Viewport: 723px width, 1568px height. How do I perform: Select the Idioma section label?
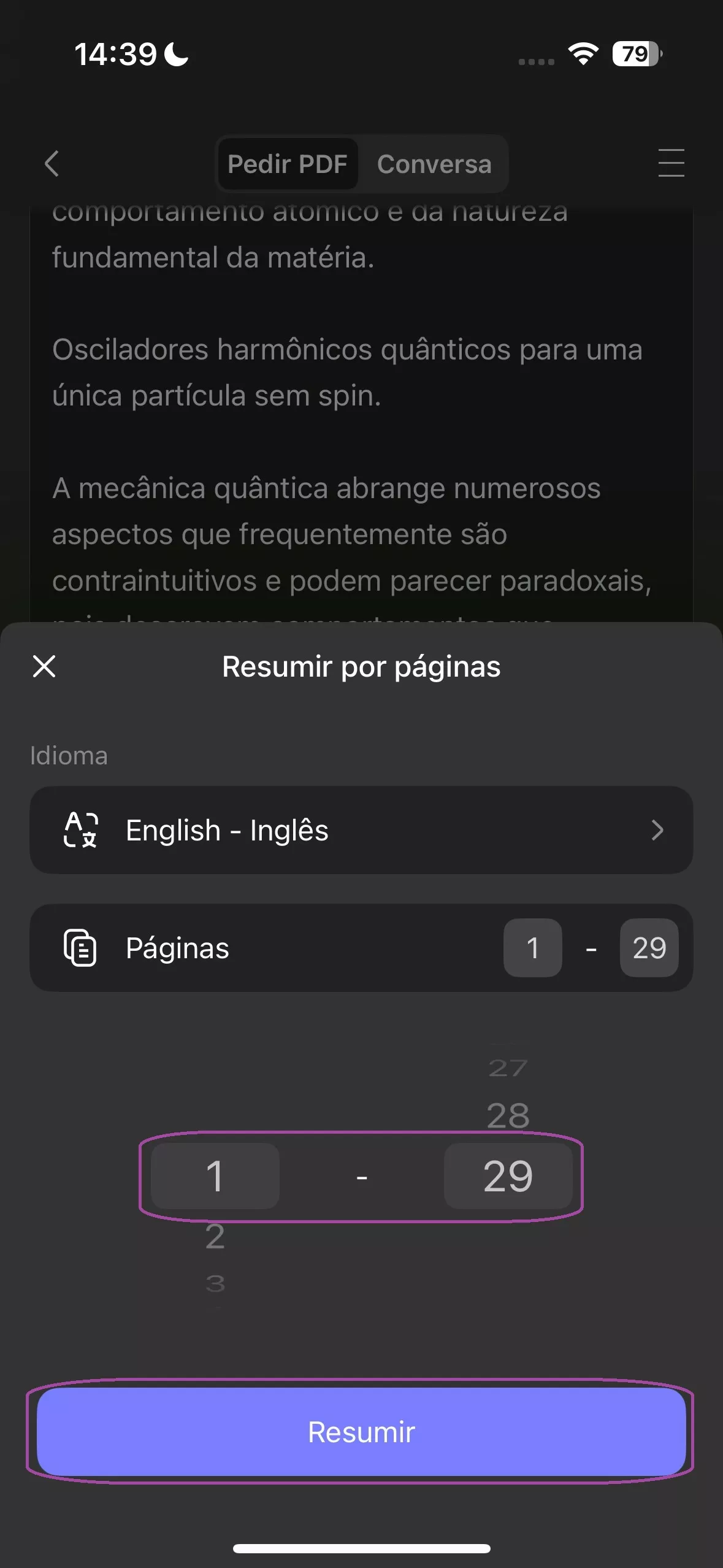pos(69,755)
